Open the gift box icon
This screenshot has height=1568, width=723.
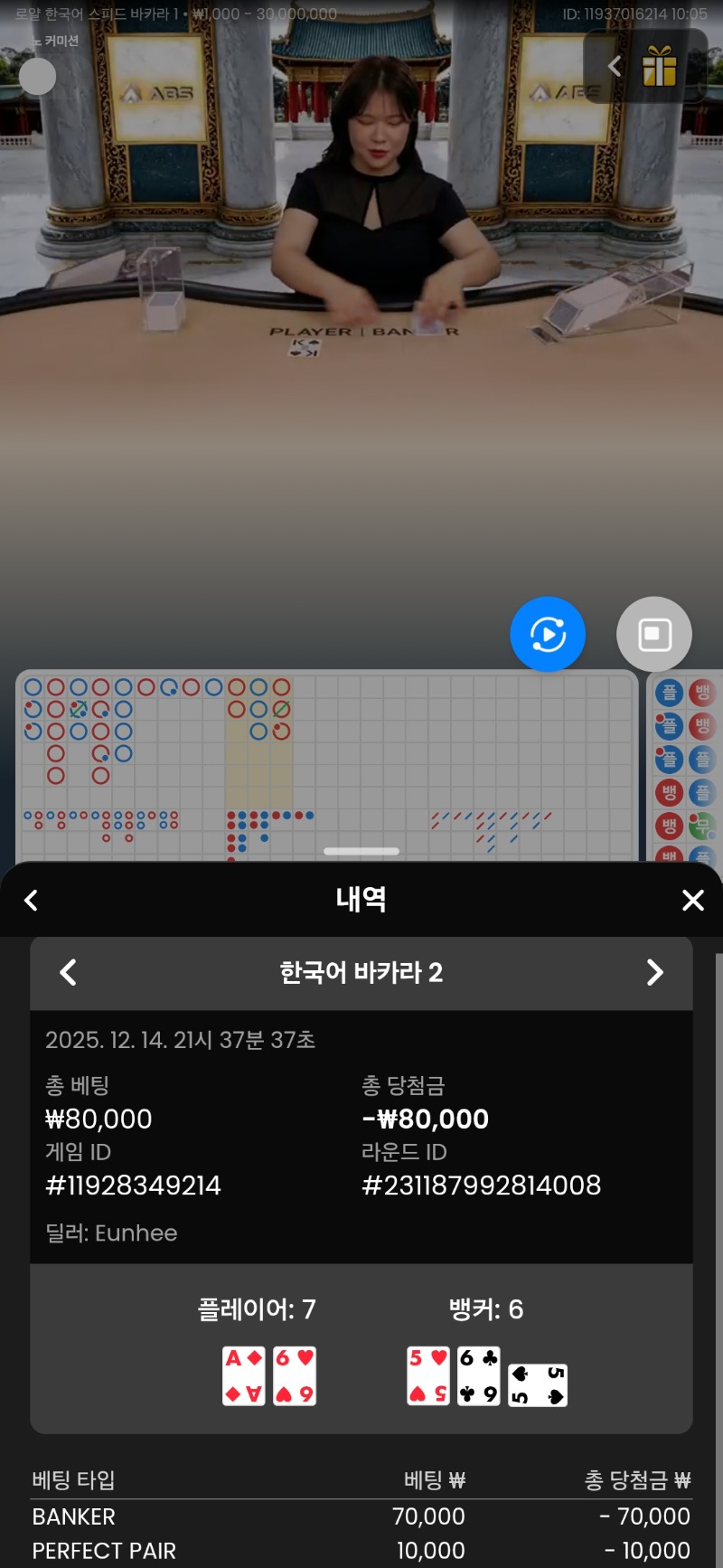coord(660,66)
